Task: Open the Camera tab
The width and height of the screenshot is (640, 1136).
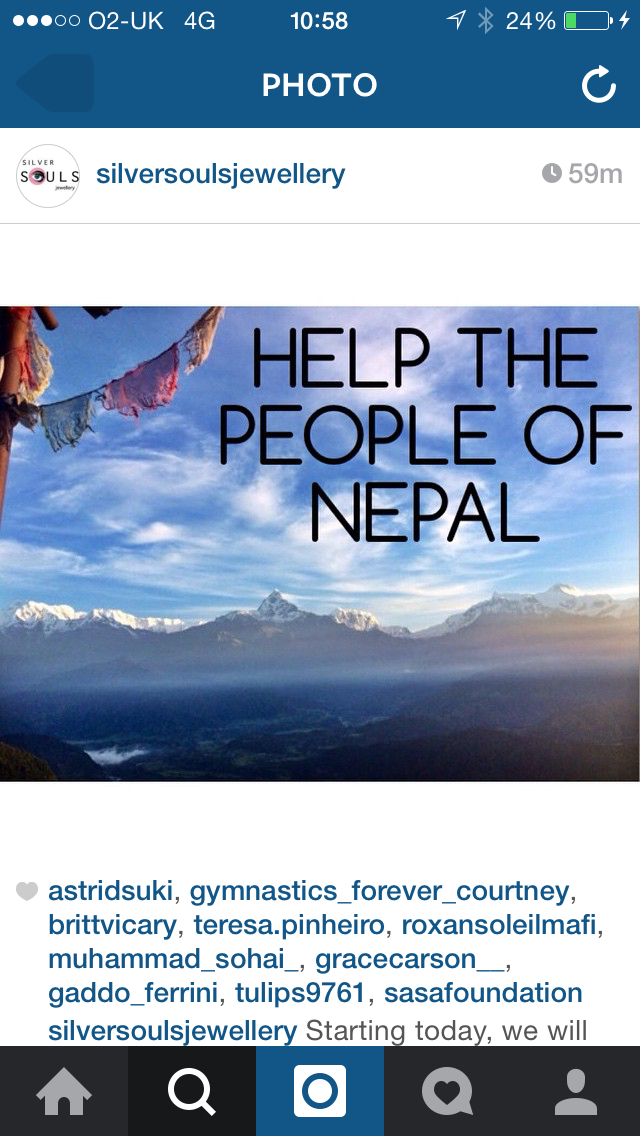Action: point(320,1091)
